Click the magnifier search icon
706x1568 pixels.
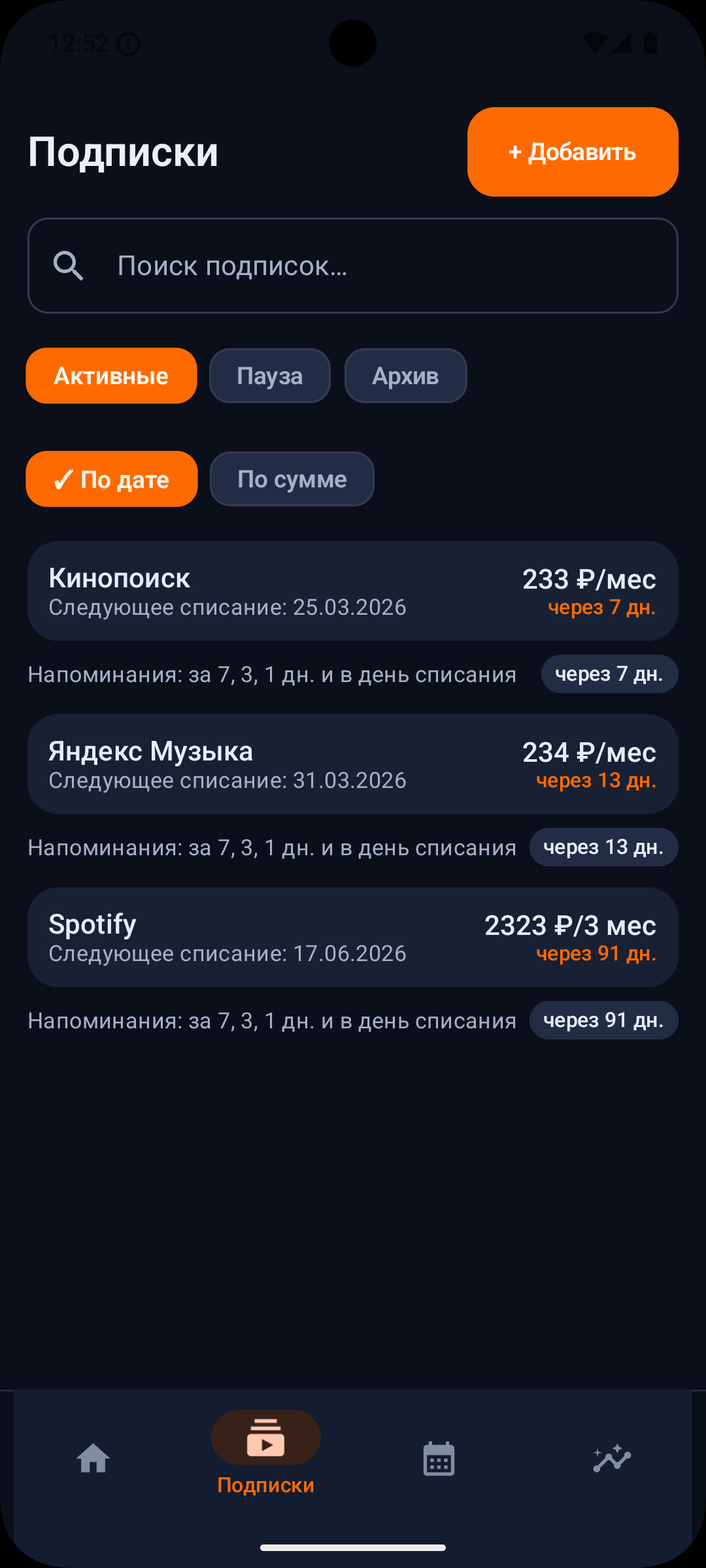coord(69,265)
